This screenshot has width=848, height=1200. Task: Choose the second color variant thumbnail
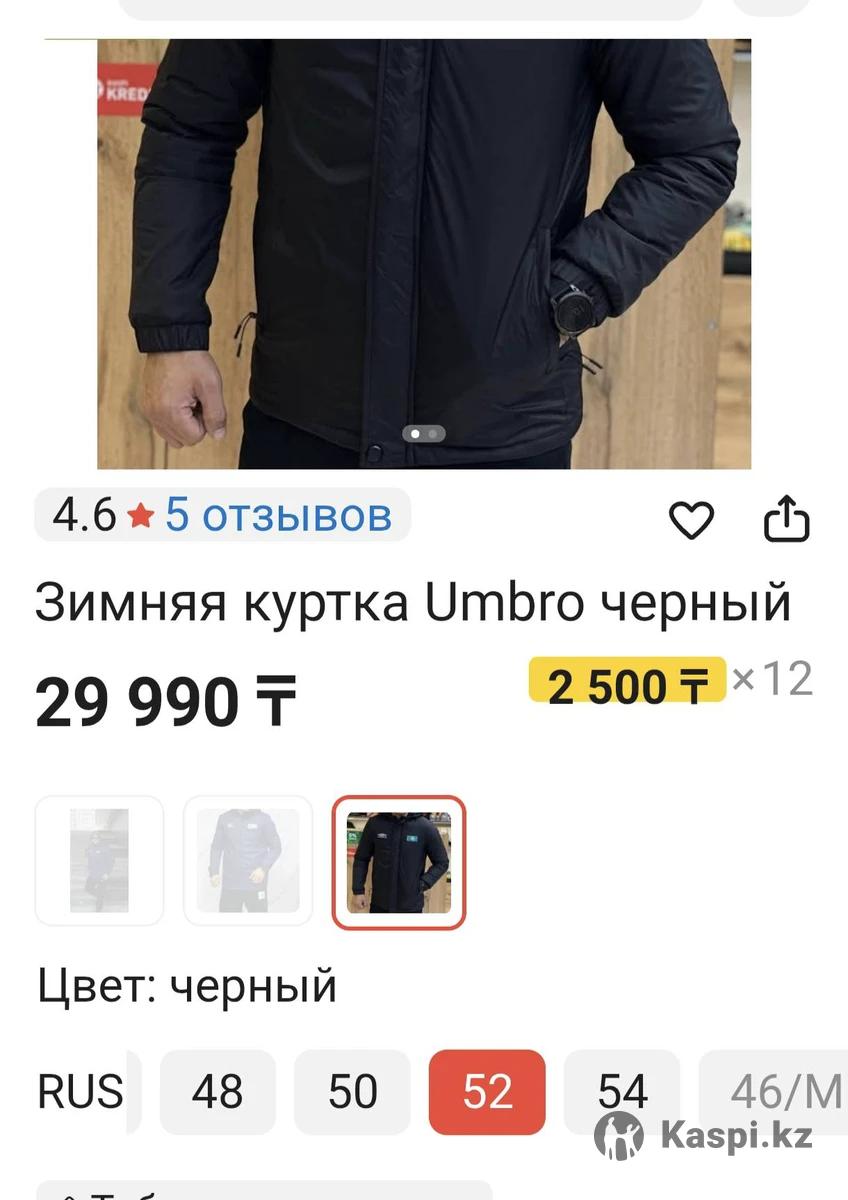tap(247, 861)
